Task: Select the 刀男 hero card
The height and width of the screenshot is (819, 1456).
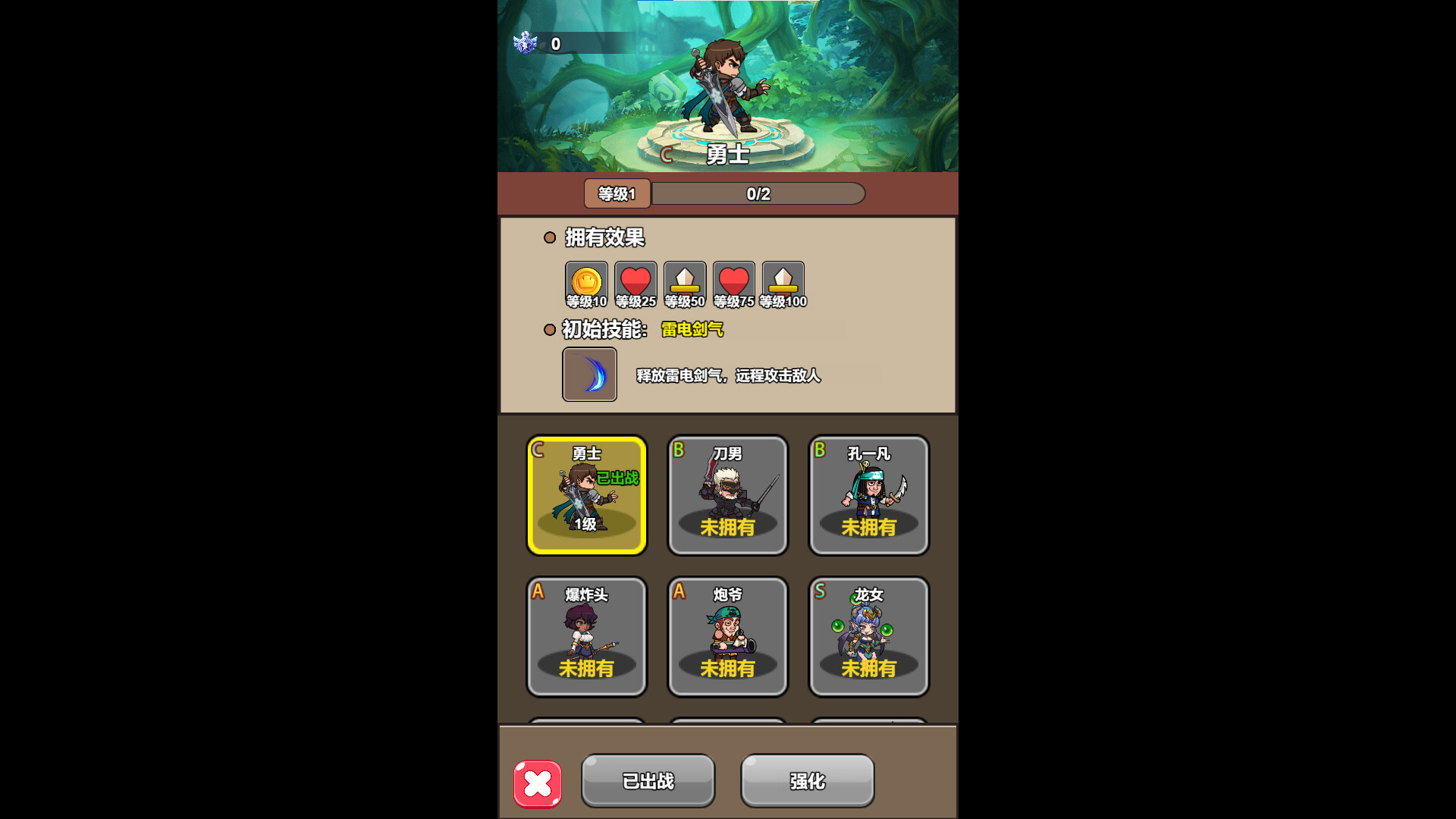Action: pyautogui.click(x=727, y=495)
